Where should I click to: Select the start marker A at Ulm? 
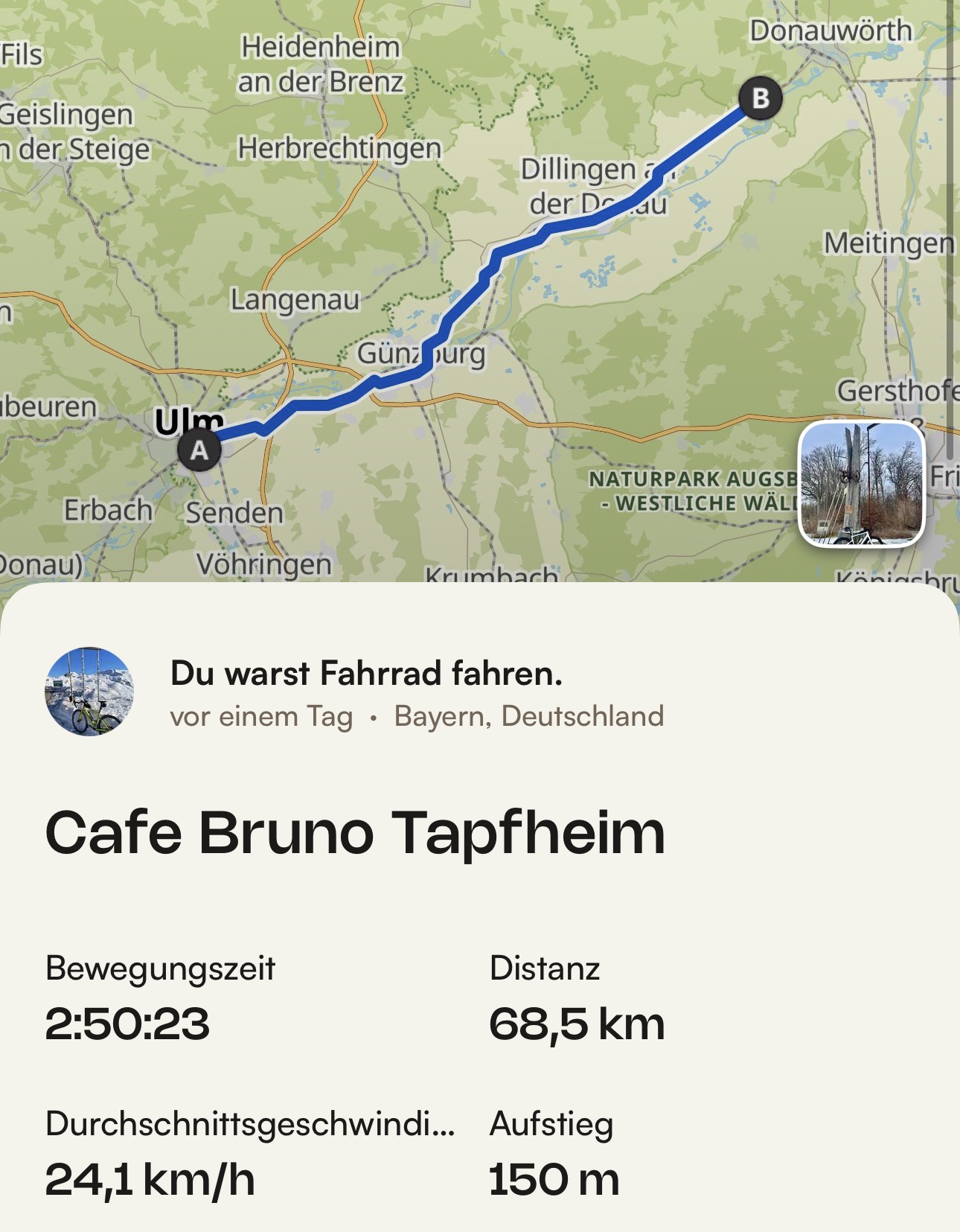(x=199, y=450)
